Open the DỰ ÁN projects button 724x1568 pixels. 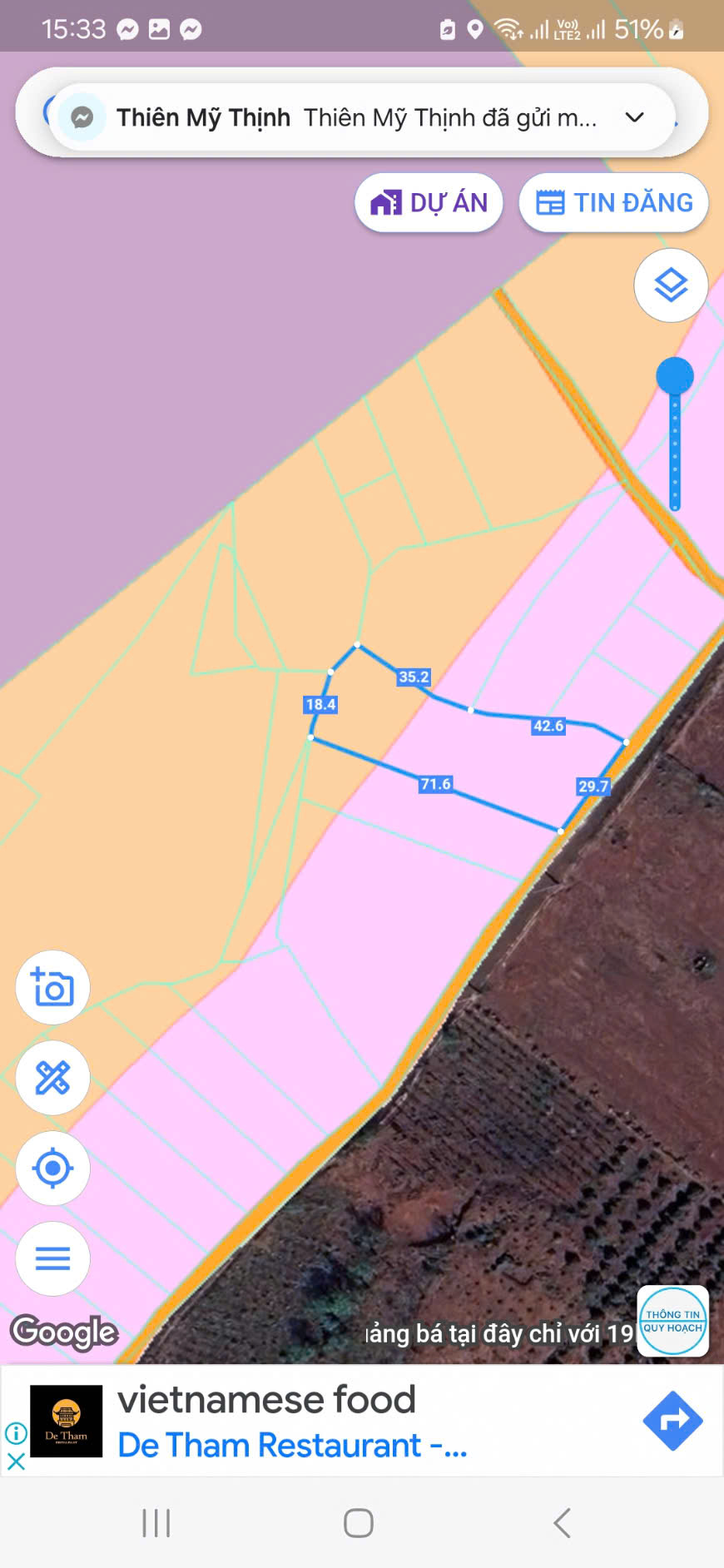pyautogui.click(x=429, y=202)
